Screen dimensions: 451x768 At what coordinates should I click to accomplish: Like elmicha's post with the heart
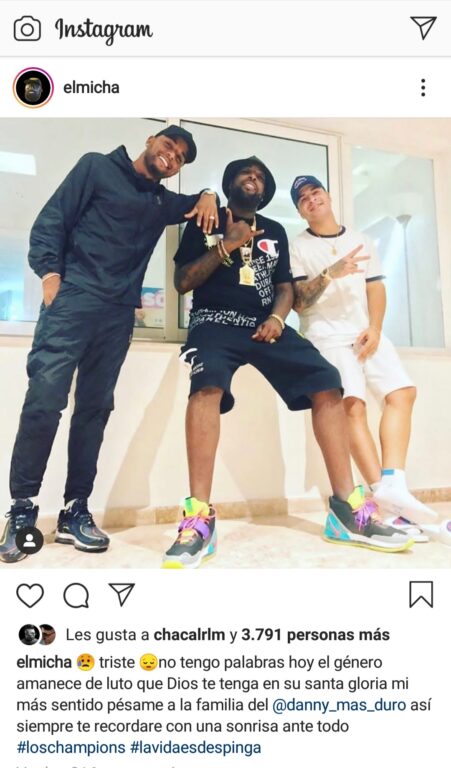click(x=30, y=595)
